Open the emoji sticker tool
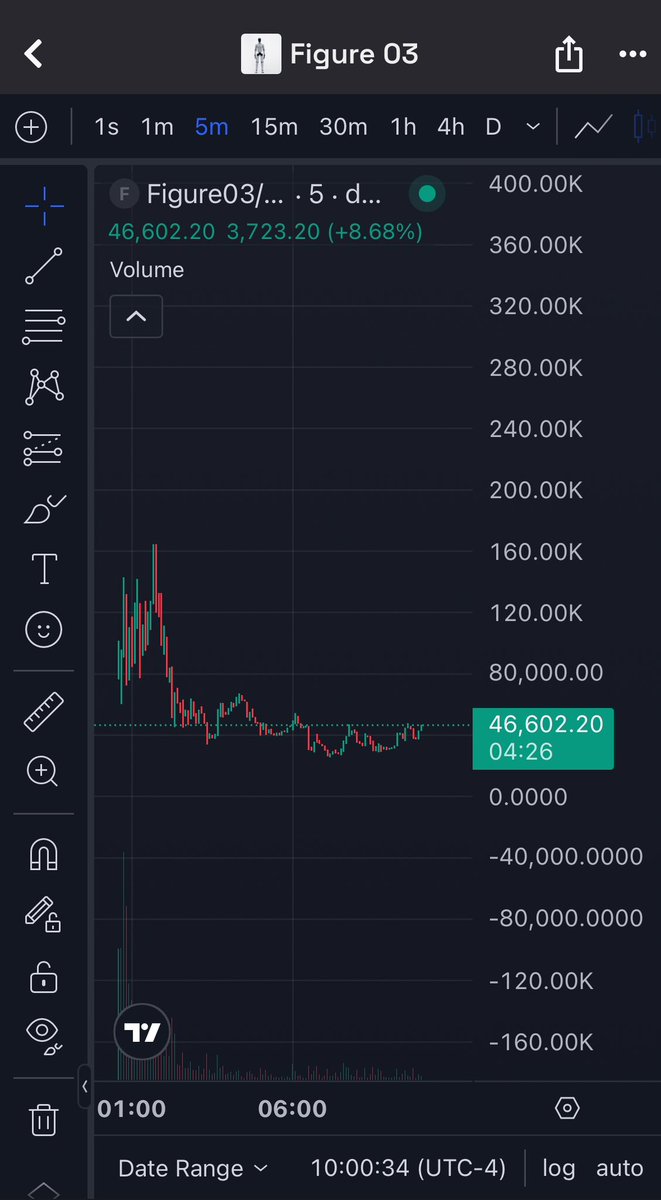The image size is (661, 1200). [x=43, y=630]
